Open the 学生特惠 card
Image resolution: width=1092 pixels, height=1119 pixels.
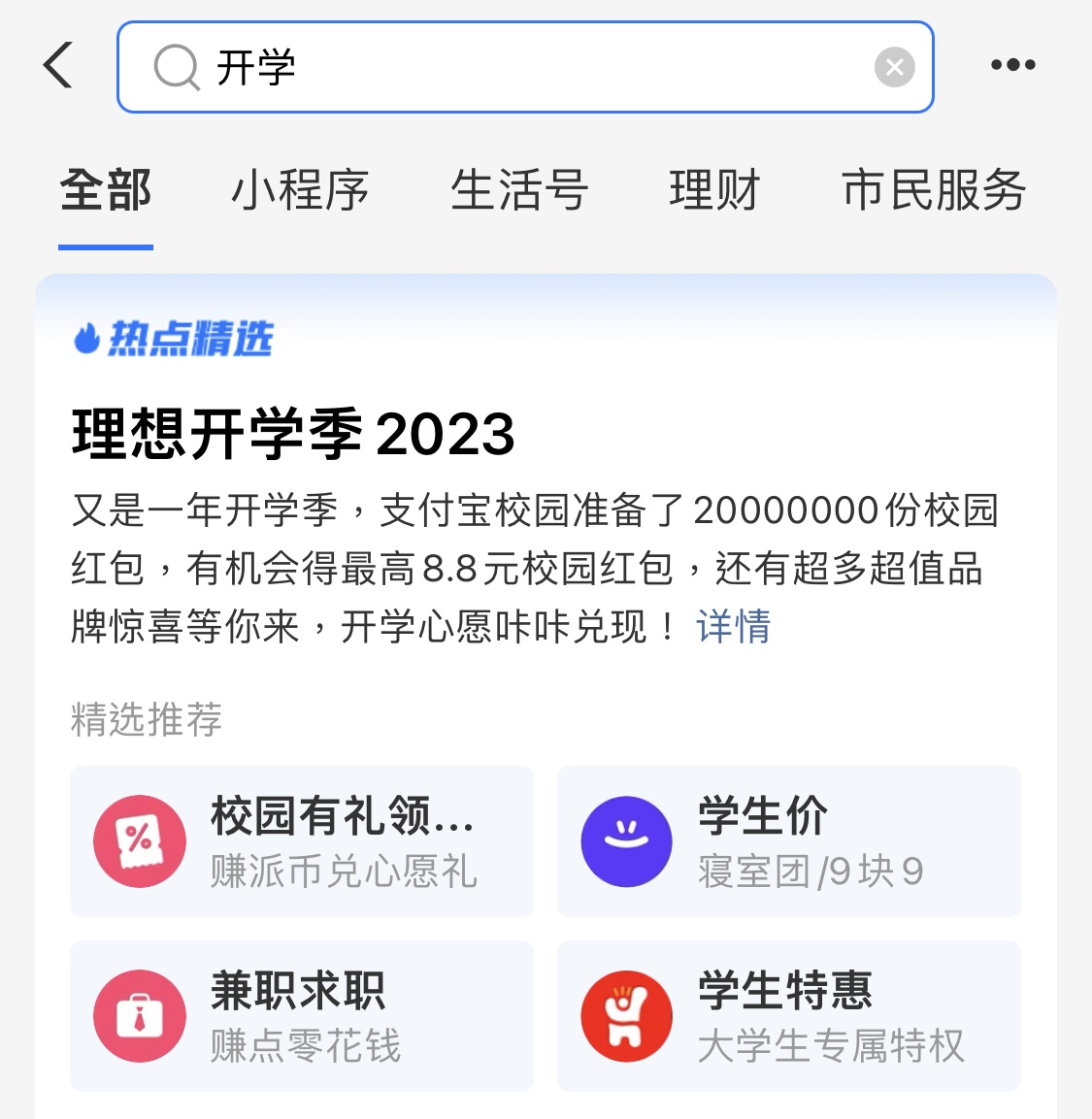pos(788,1016)
